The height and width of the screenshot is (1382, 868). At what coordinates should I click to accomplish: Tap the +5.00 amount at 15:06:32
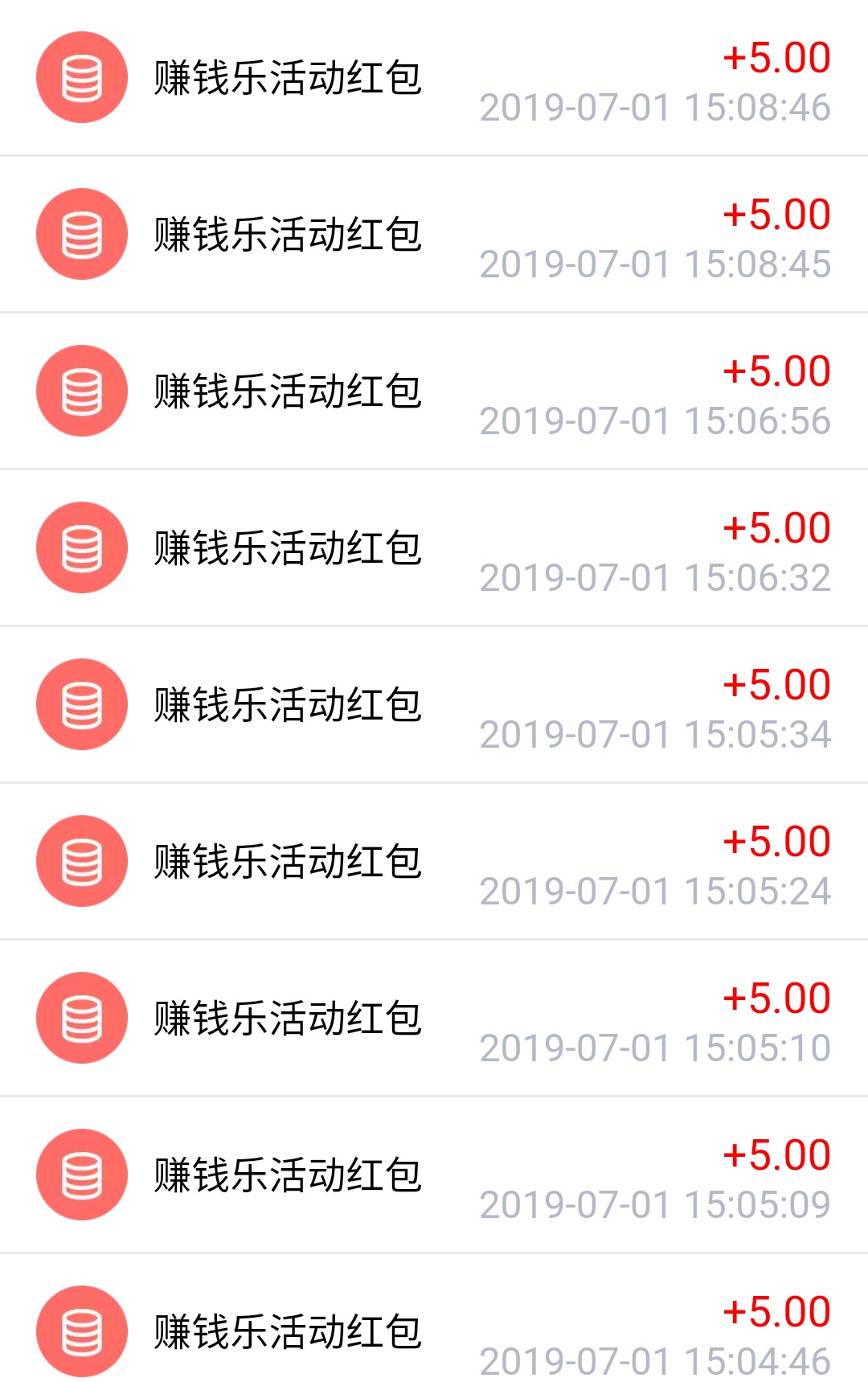point(775,527)
